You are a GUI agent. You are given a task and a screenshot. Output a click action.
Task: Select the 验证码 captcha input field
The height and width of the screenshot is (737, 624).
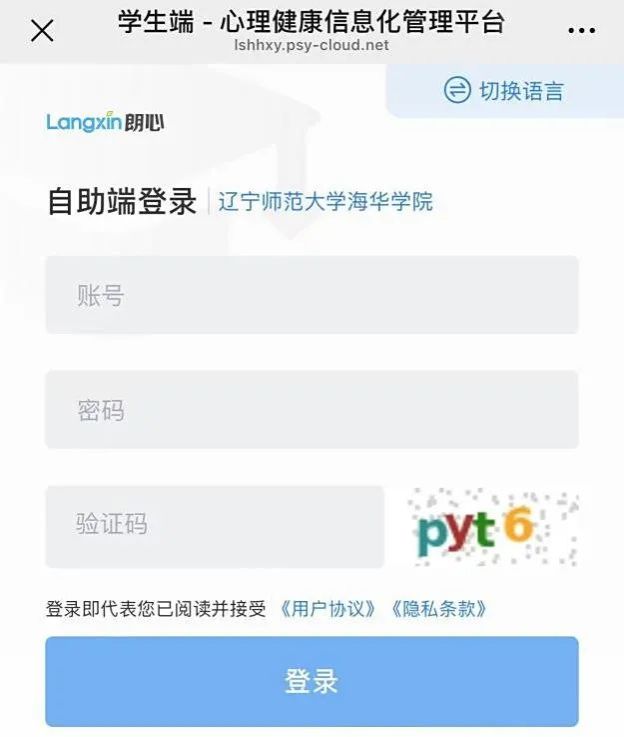point(214,526)
